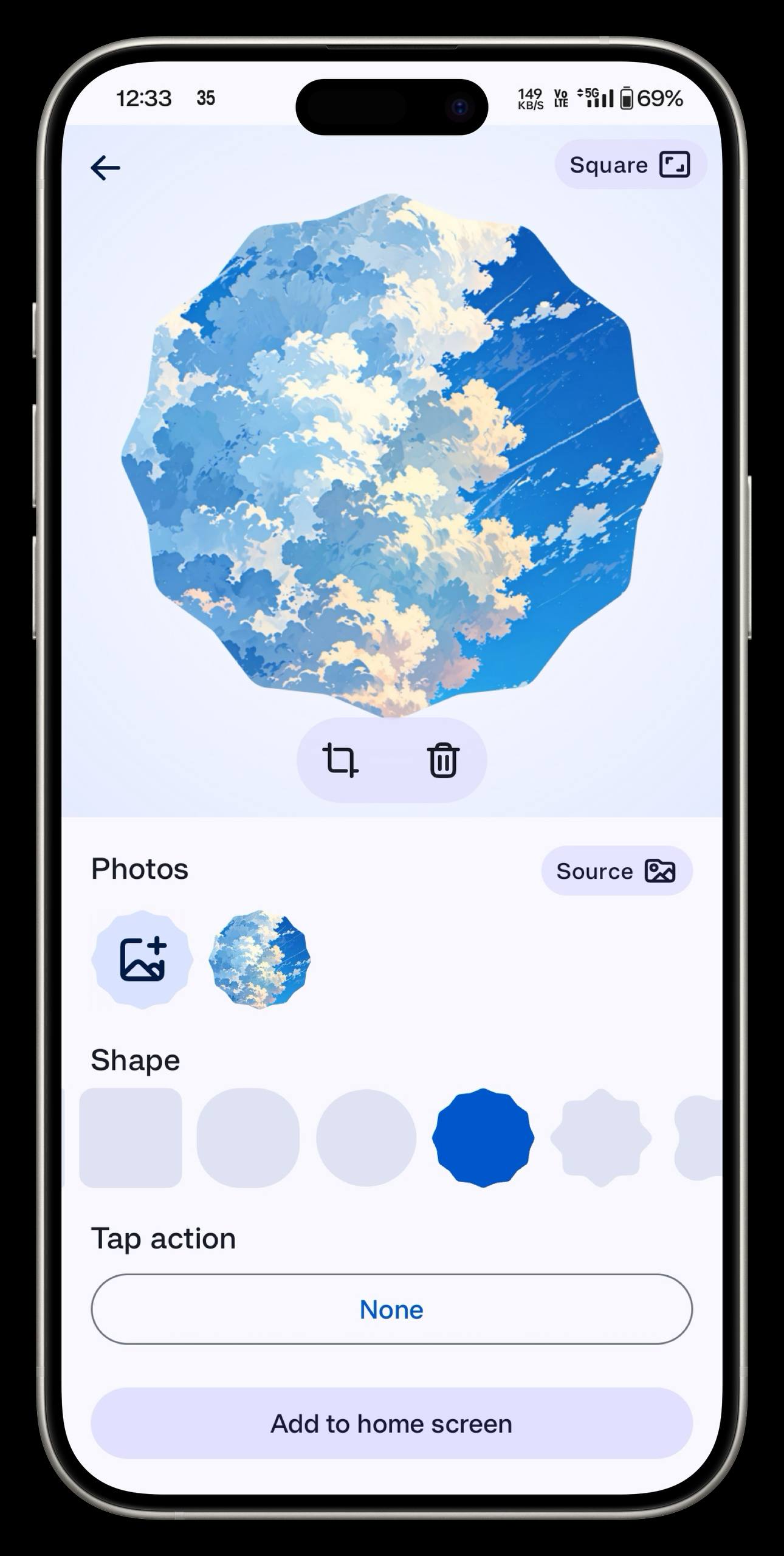This screenshot has height=1556, width=784.
Task: Choose the square shape
Action: (131, 1138)
